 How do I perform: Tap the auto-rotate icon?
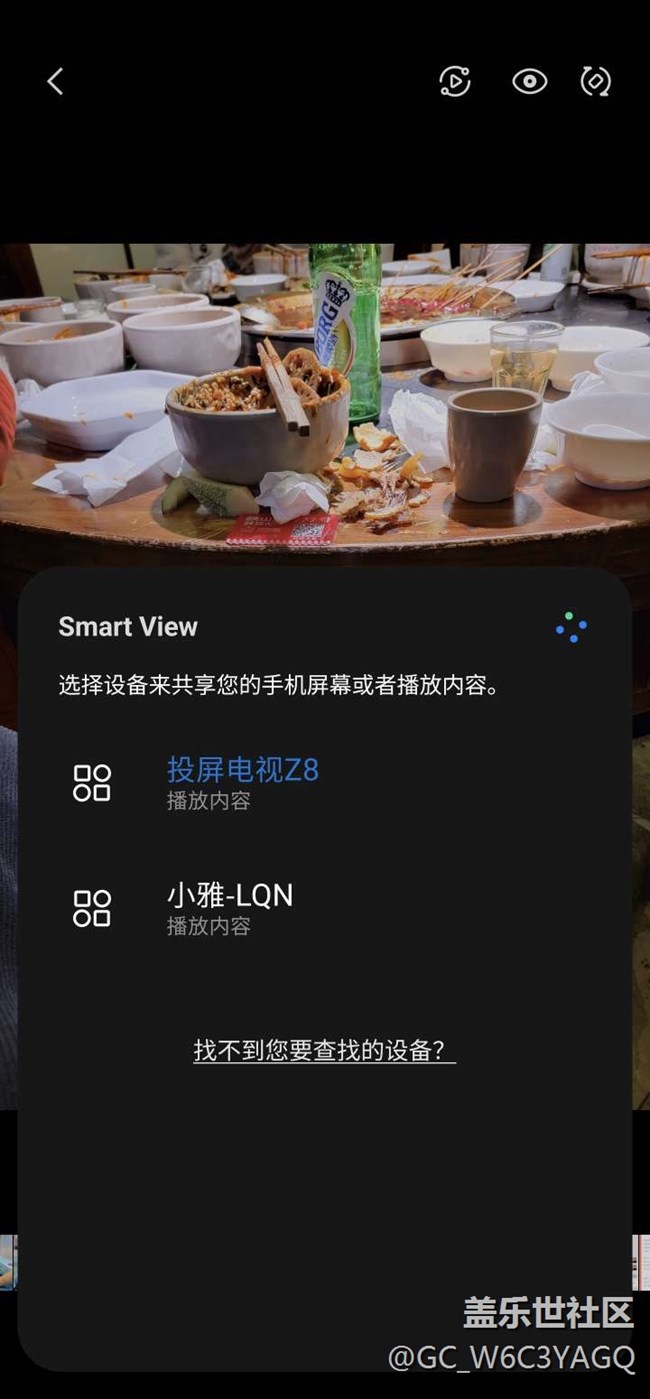[596, 82]
